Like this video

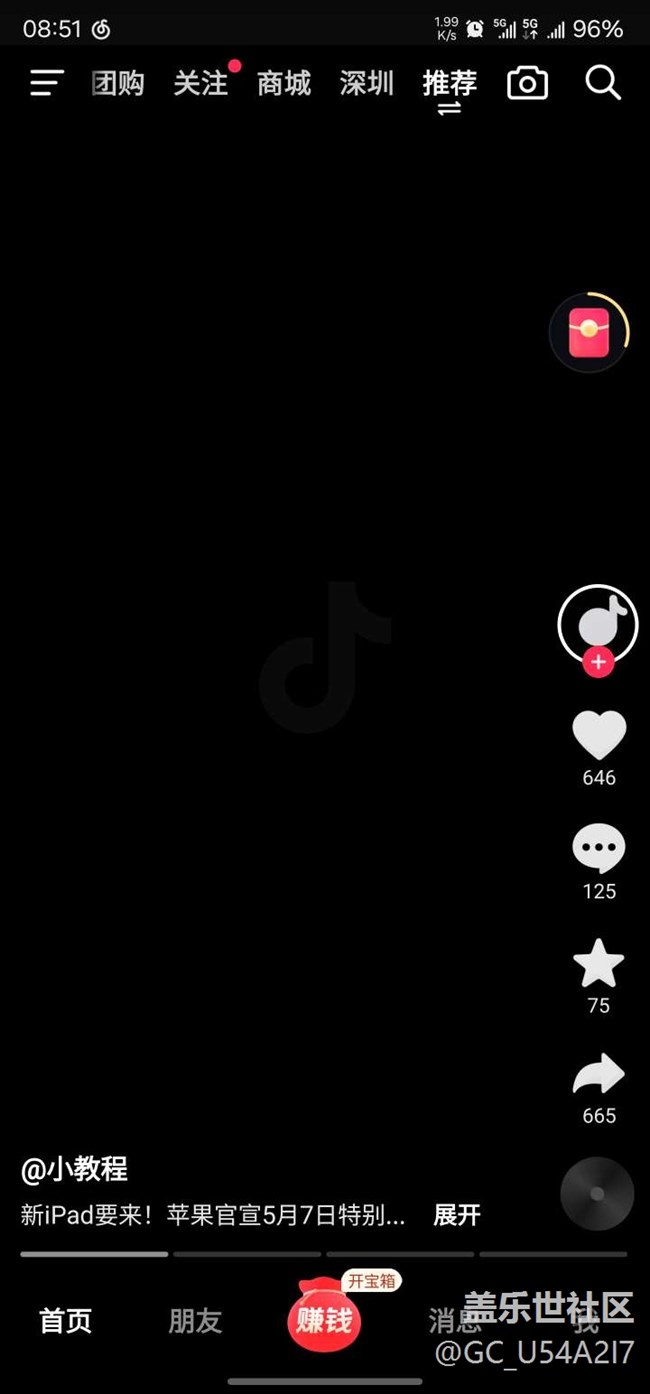598,736
